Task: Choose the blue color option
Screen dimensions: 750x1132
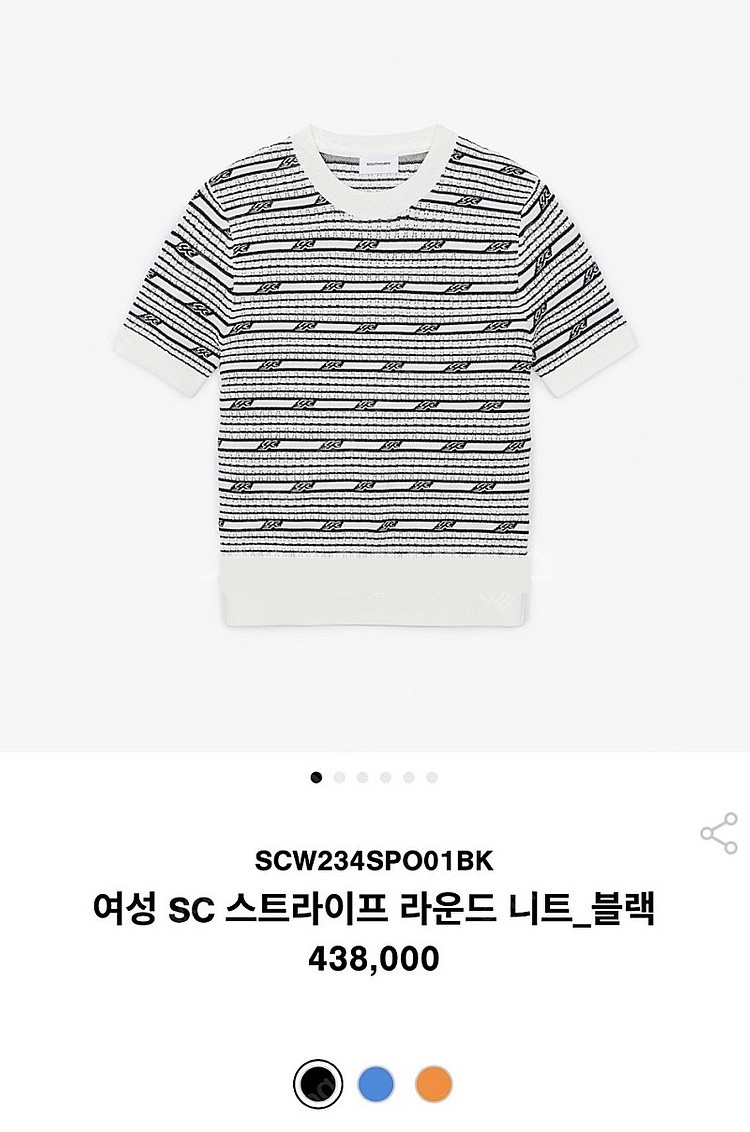Action: coord(376,1084)
